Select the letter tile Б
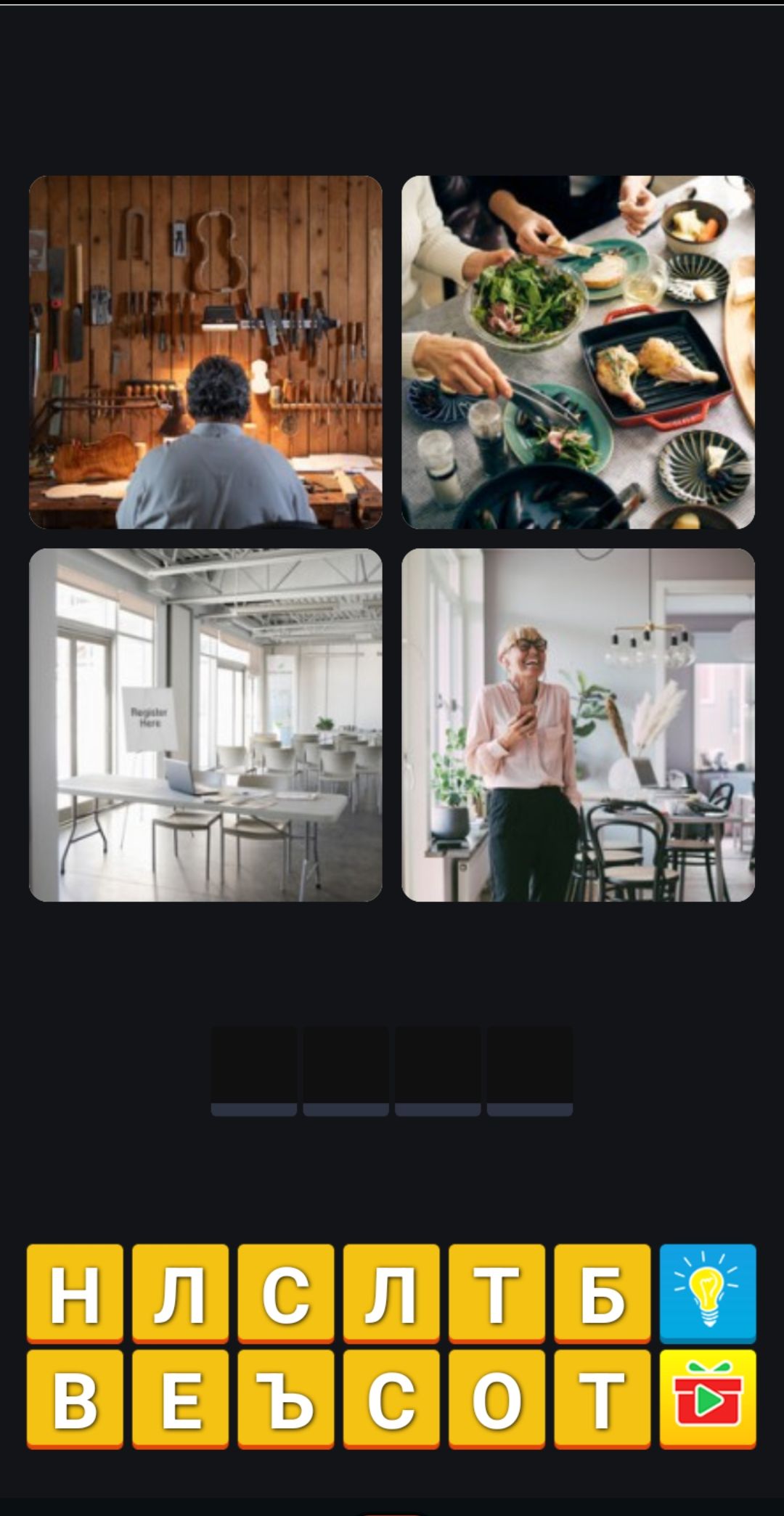 tap(602, 1293)
